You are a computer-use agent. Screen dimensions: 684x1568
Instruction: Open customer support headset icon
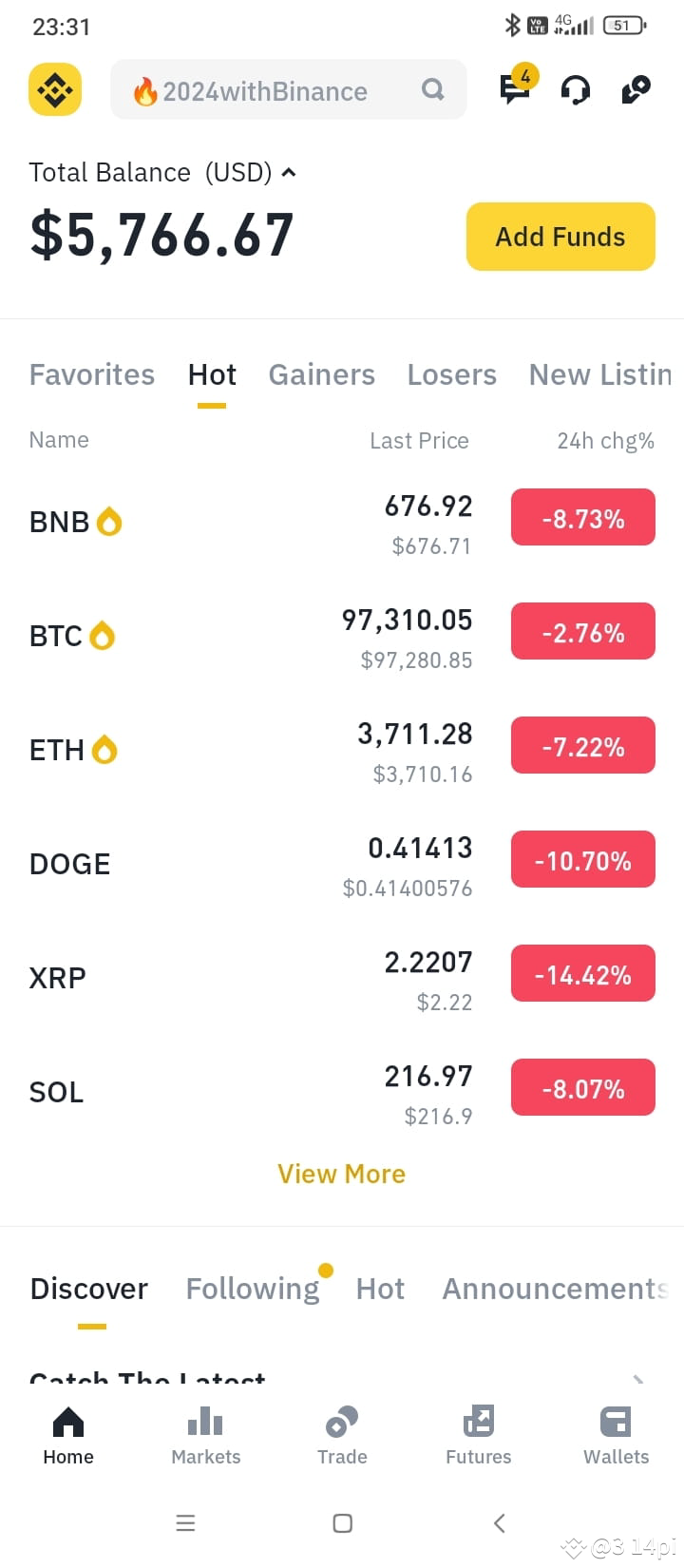pos(576,90)
